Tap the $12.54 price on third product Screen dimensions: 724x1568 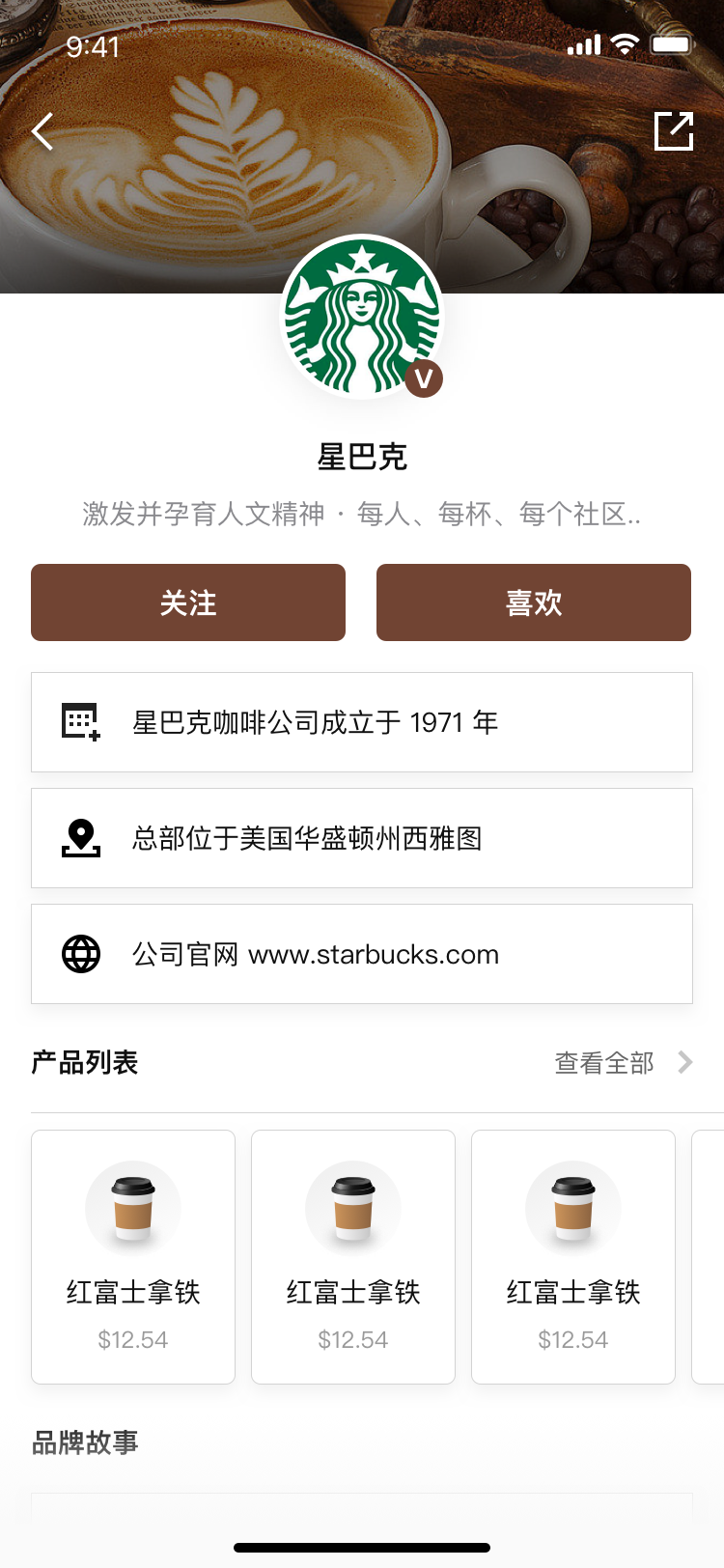click(573, 1339)
